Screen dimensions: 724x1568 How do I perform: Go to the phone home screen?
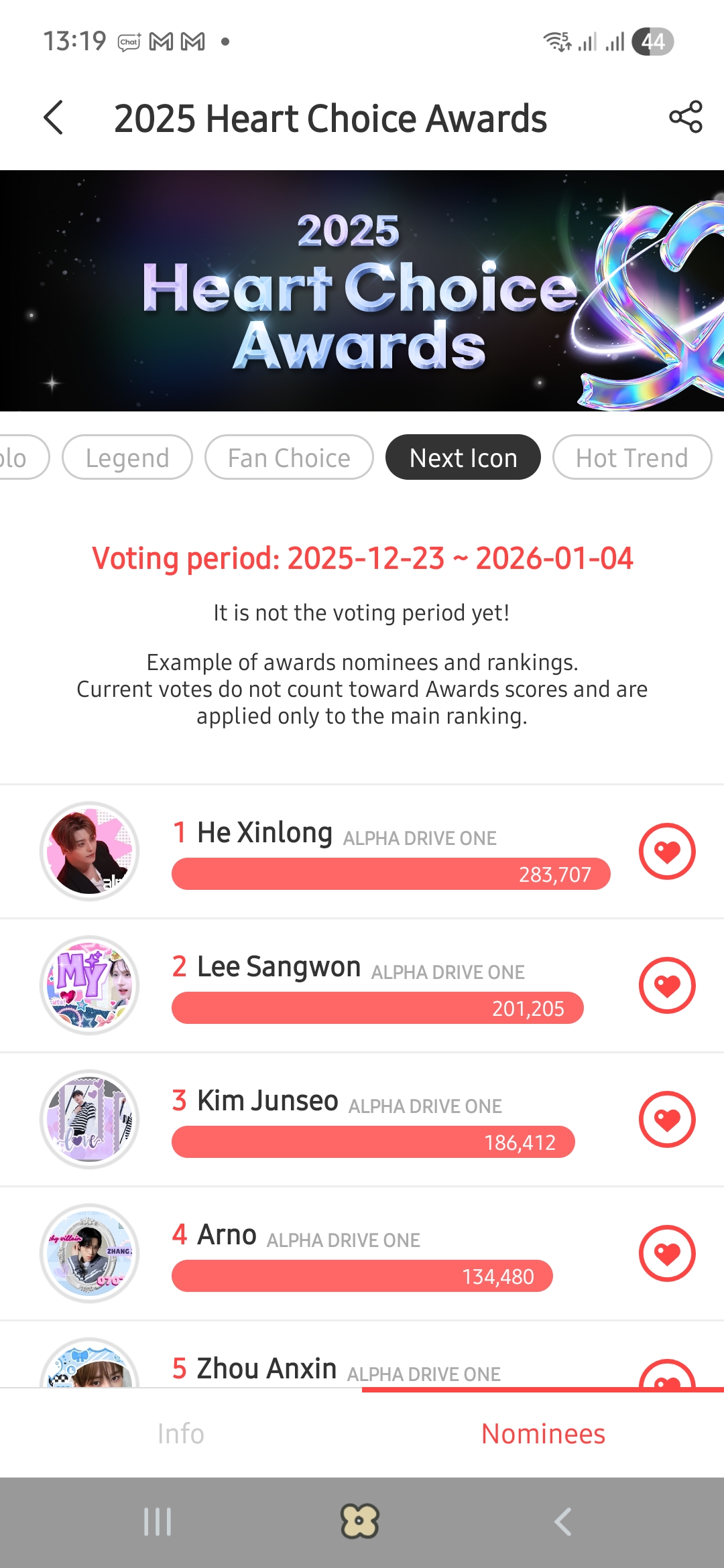pos(361,1522)
